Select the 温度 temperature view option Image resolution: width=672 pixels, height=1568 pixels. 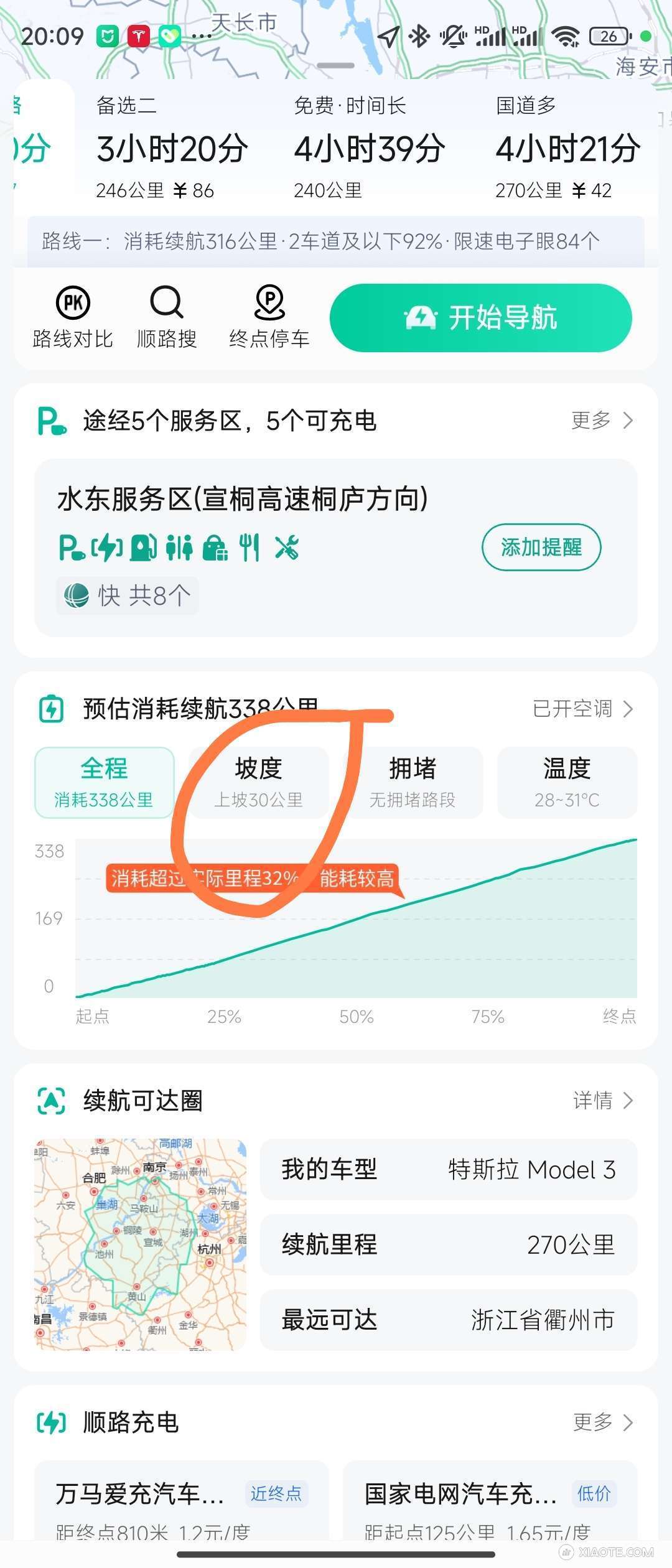[567, 783]
